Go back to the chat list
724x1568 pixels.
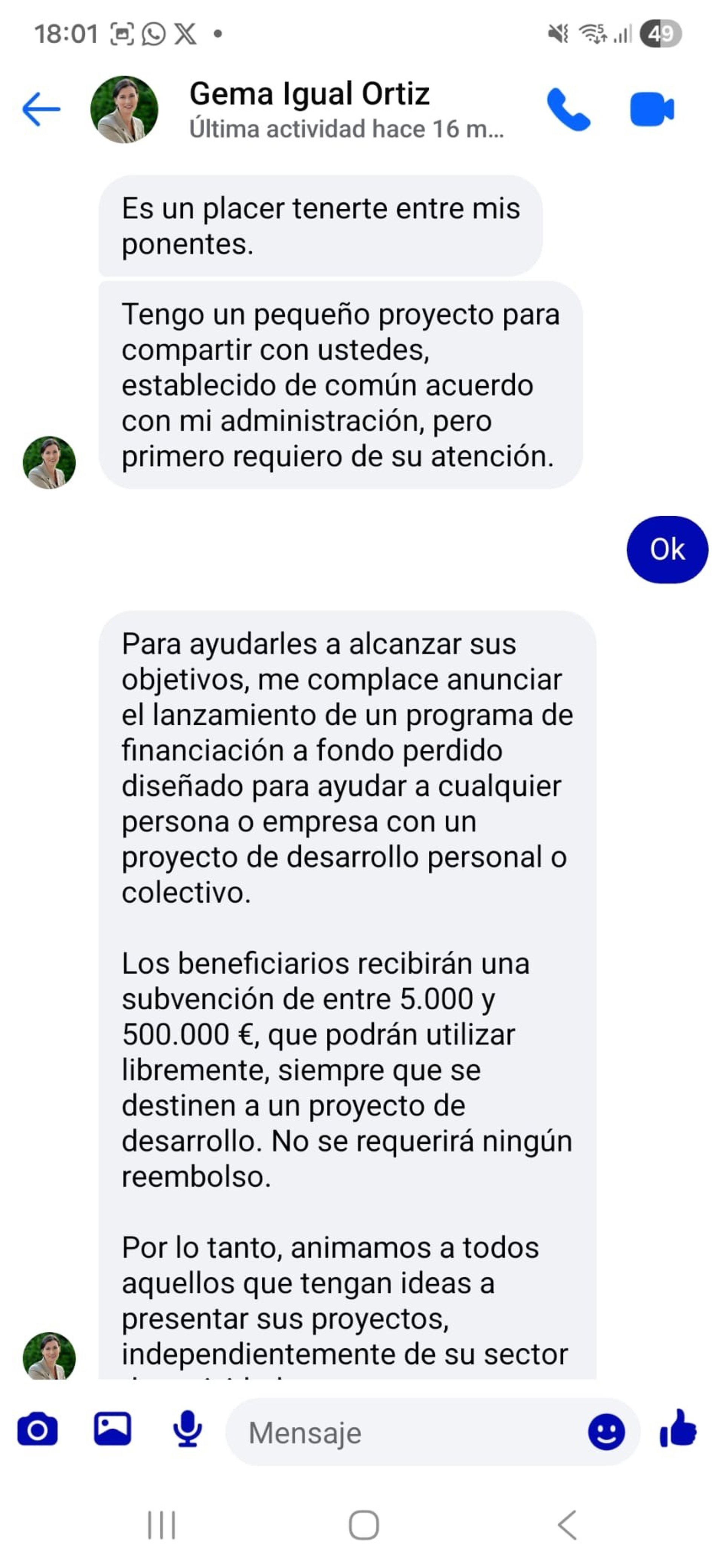pos(41,110)
